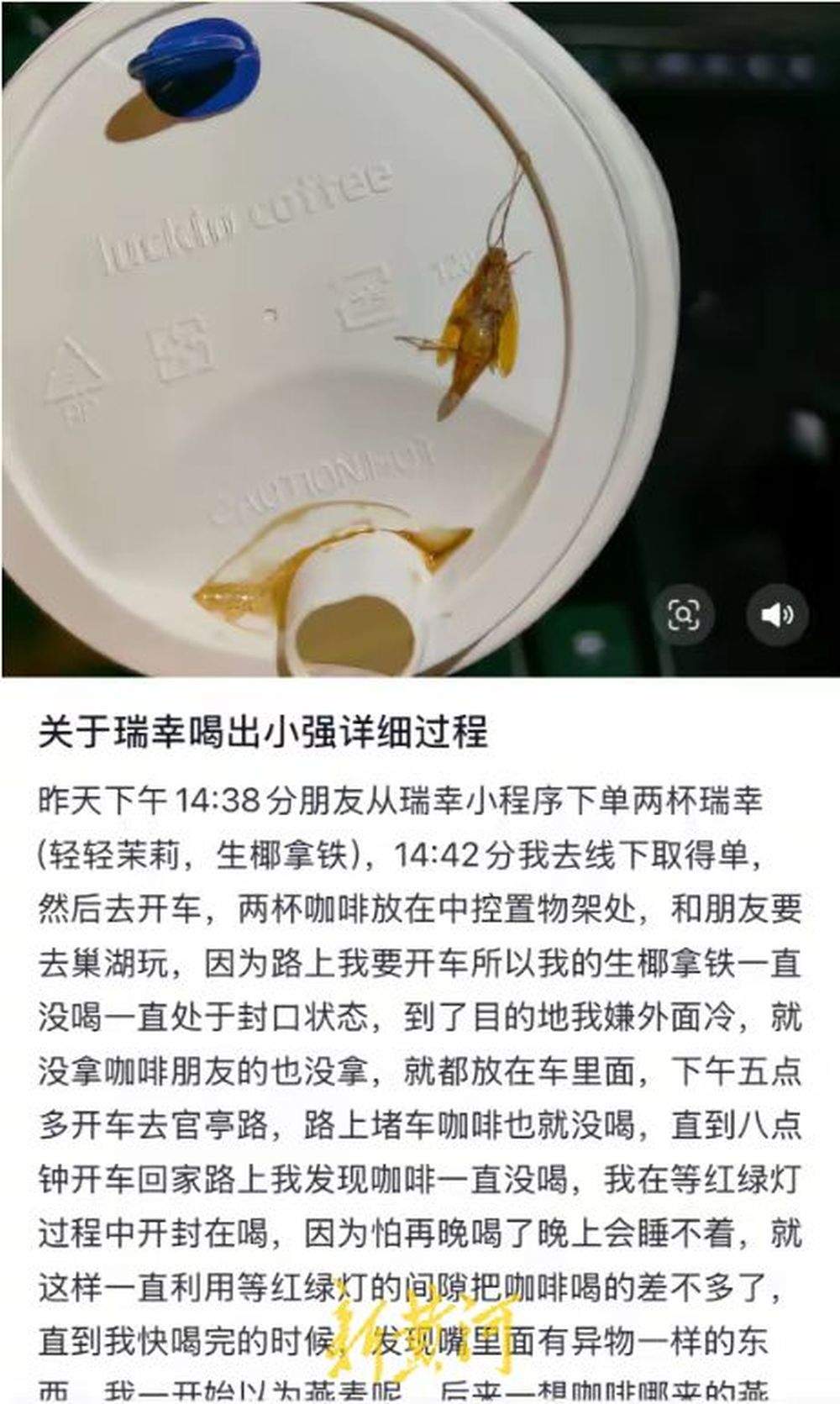840x1404 pixels.
Task: Toggle sound off via the speaker control
Action: click(x=775, y=615)
